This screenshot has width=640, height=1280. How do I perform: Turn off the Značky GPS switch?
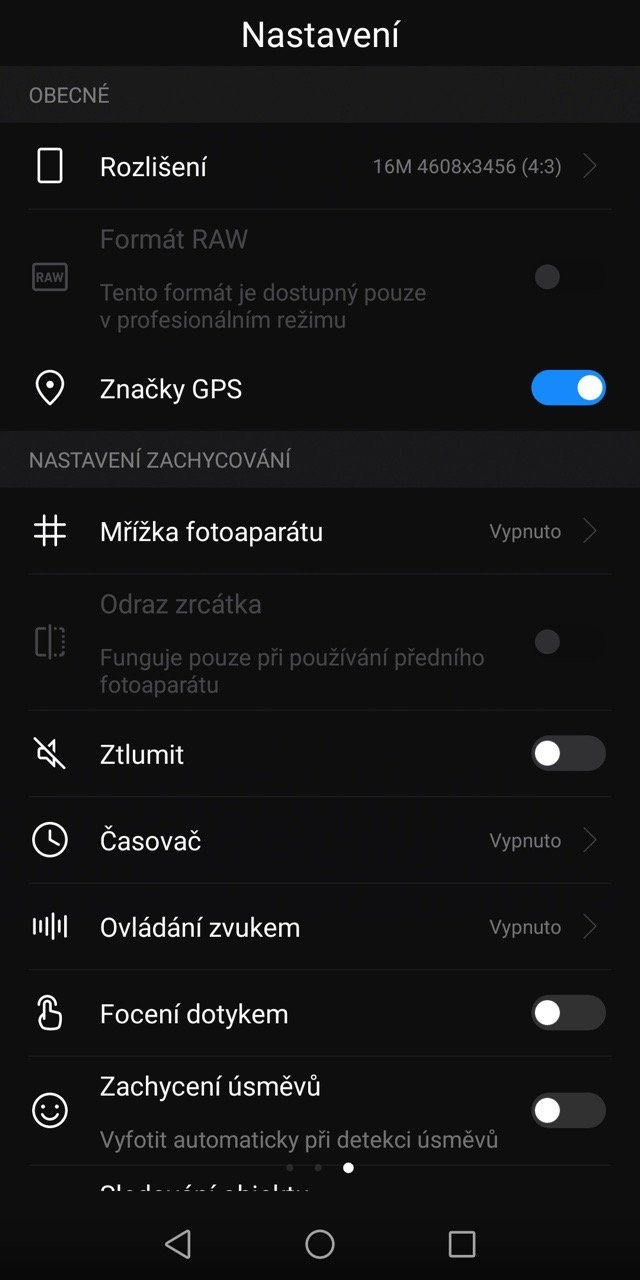pos(568,388)
